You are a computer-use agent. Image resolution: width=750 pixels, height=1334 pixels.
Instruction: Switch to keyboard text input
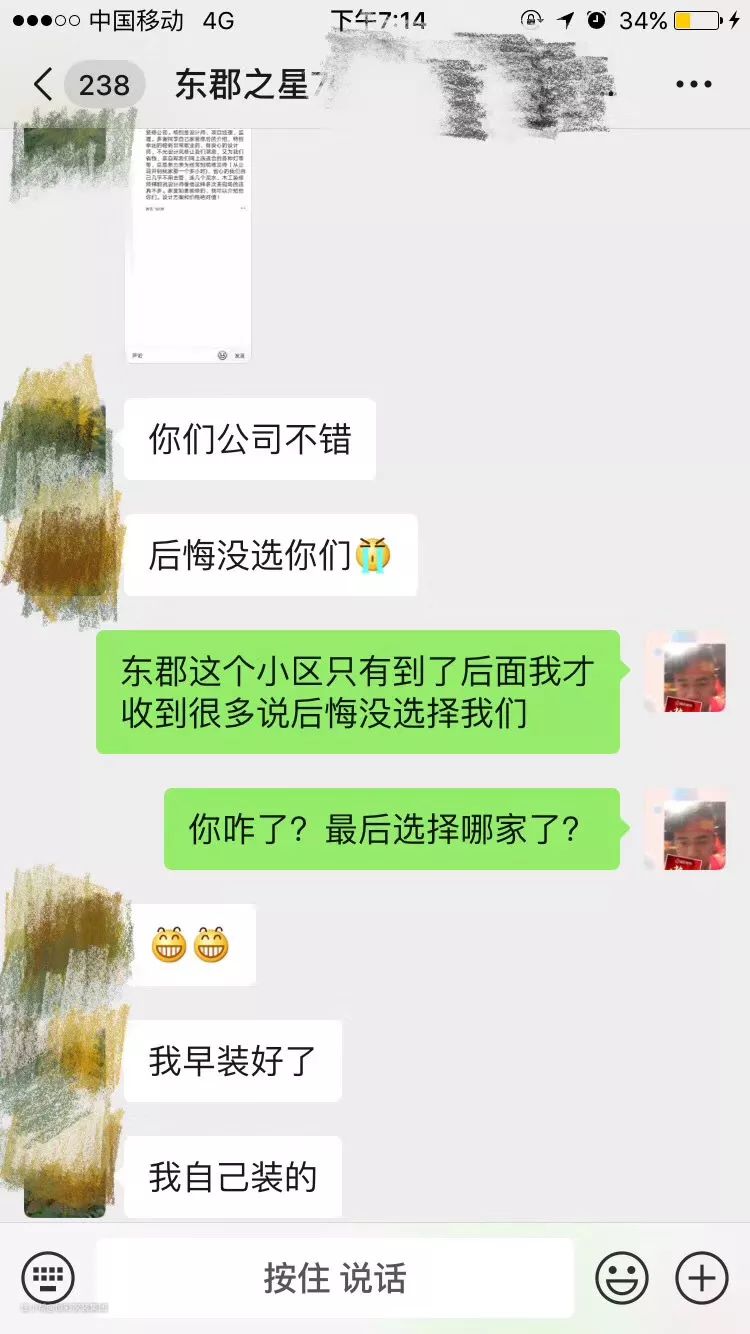(x=47, y=1277)
